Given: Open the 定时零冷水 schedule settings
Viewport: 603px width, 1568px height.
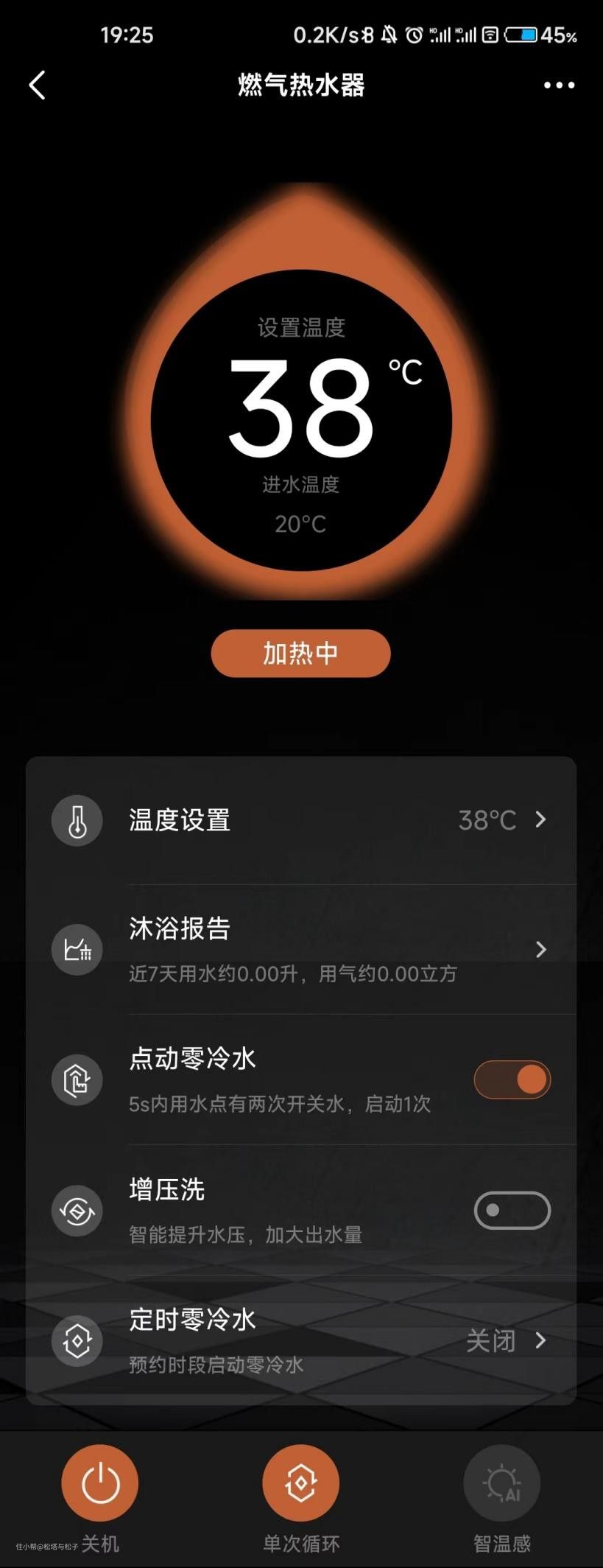Looking at the screenshot, I should (x=301, y=1340).
